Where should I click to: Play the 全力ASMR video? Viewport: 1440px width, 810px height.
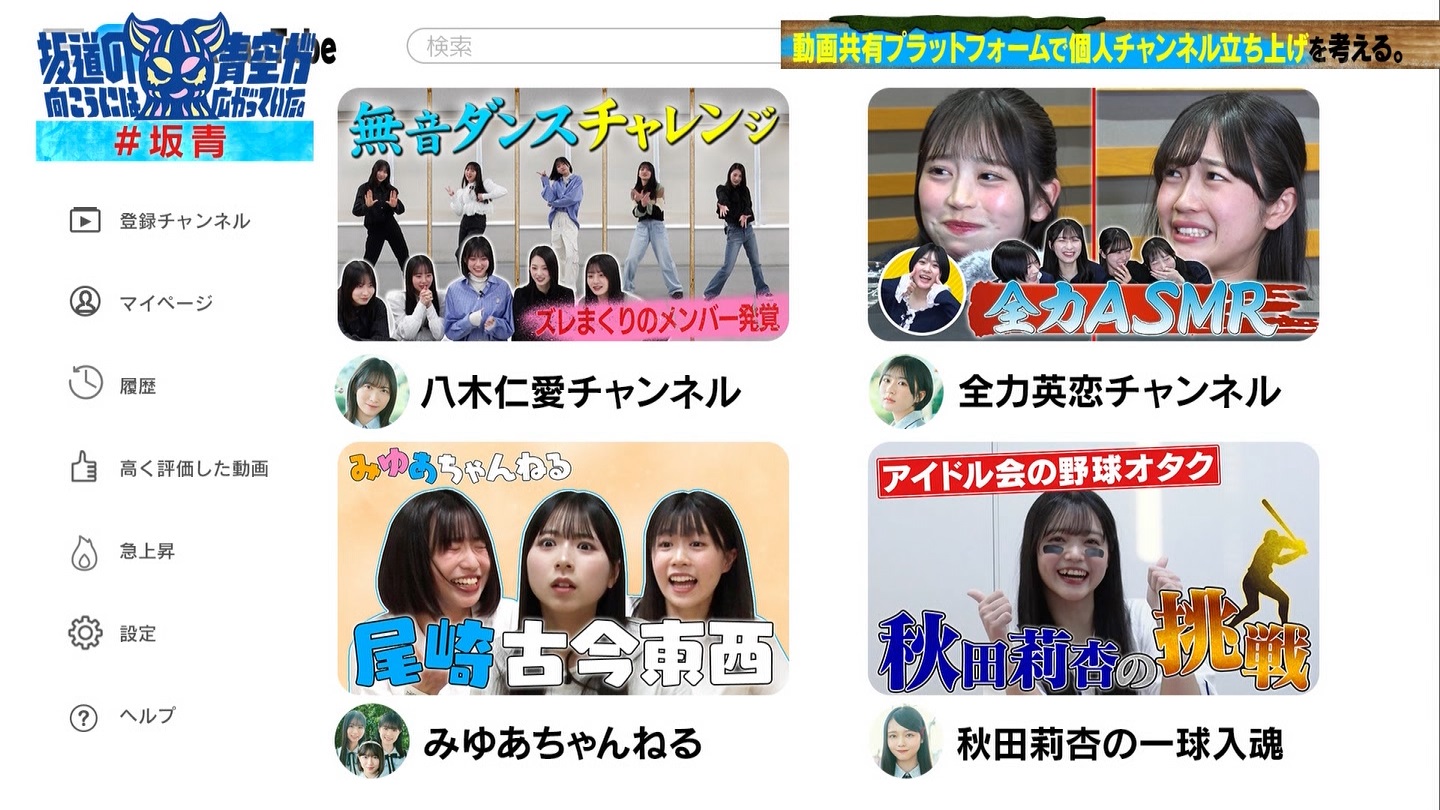click(x=1093, y=214)
